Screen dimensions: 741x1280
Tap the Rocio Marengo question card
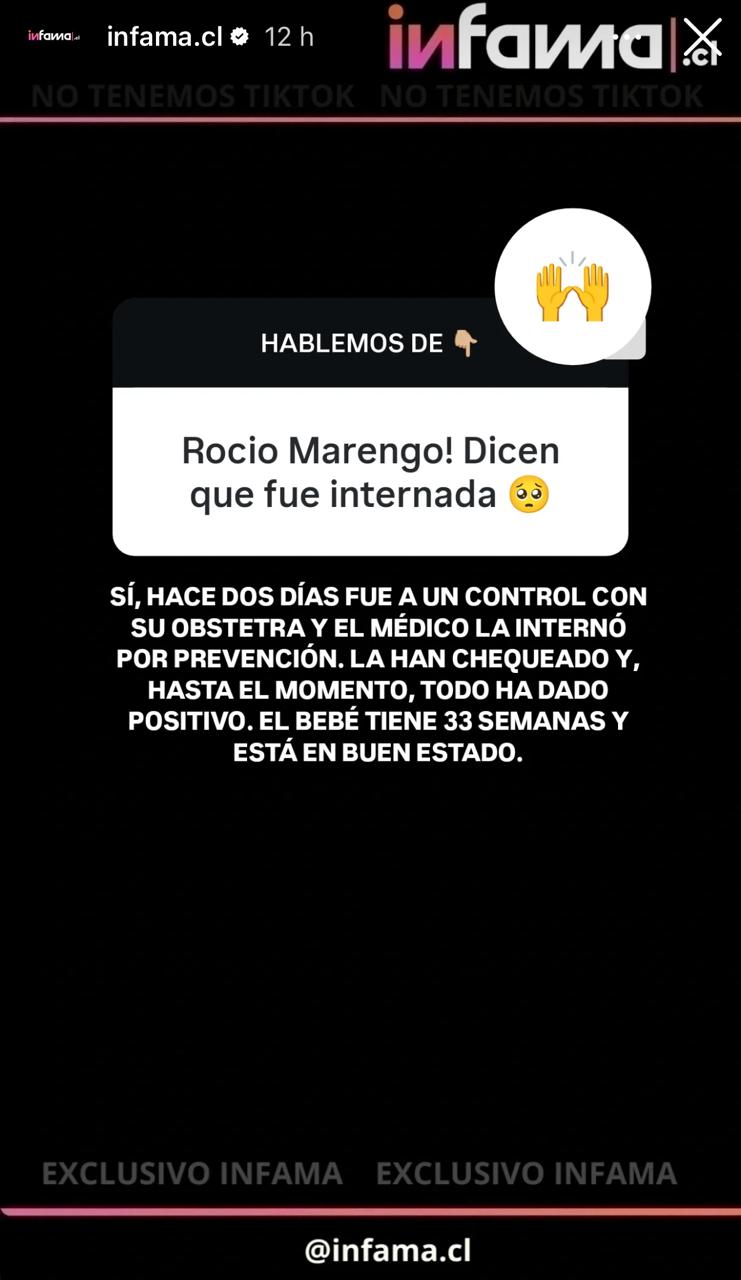[370, 470]
